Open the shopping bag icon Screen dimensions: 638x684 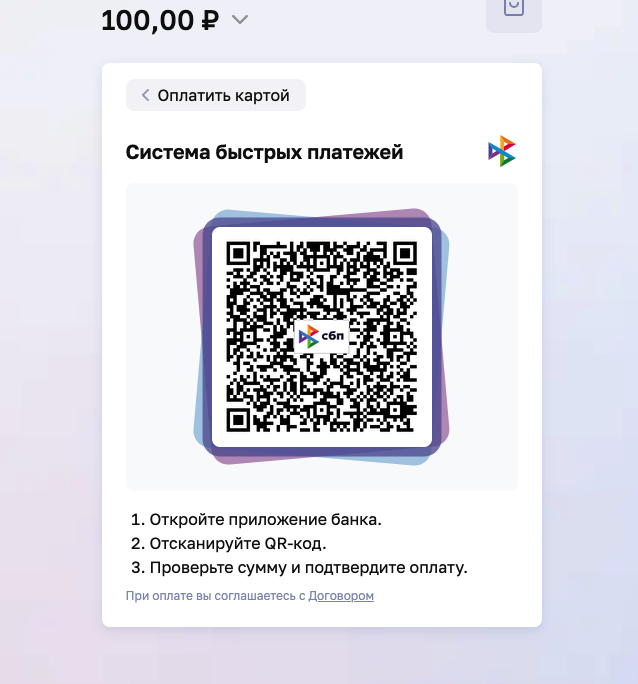tap(513, 10)
